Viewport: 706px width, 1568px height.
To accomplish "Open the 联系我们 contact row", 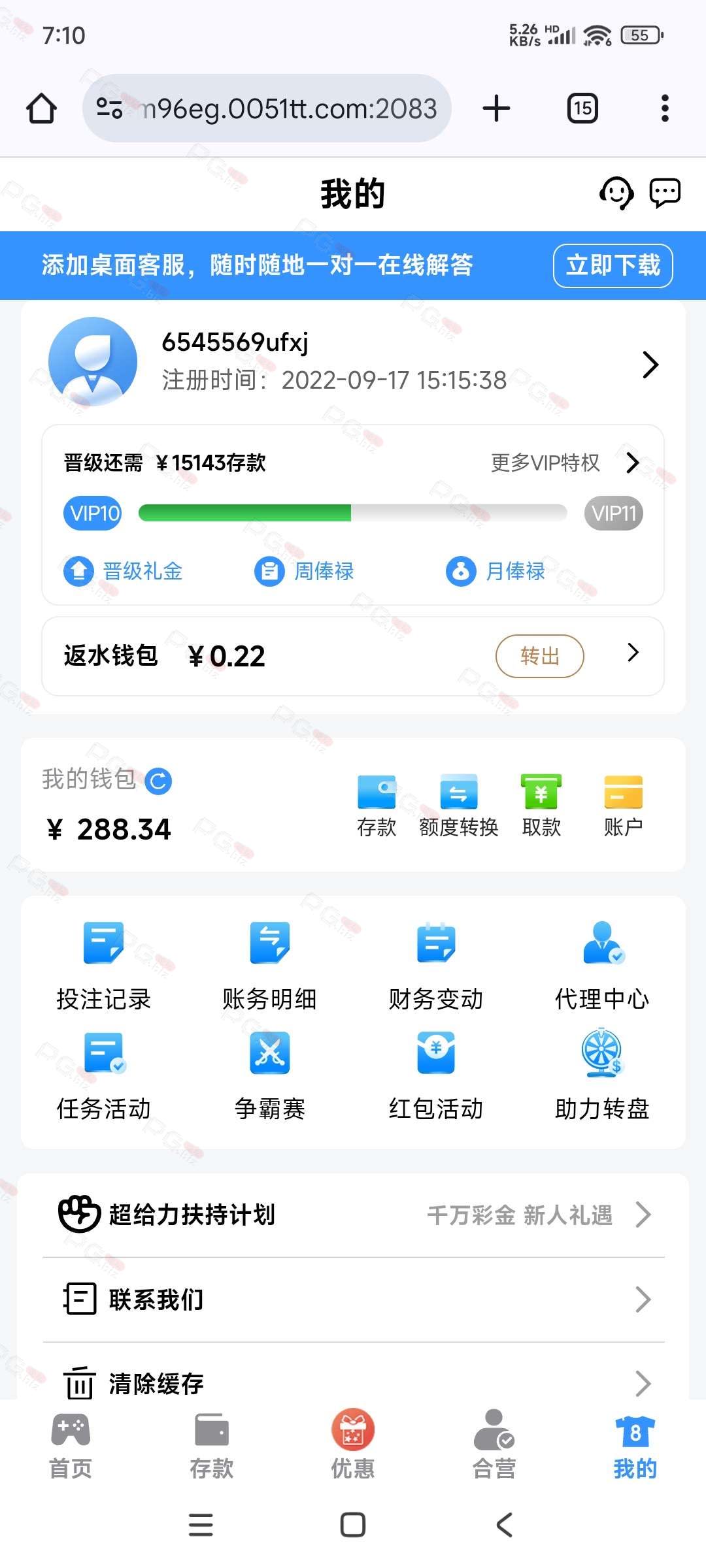I will (353, 1299).
